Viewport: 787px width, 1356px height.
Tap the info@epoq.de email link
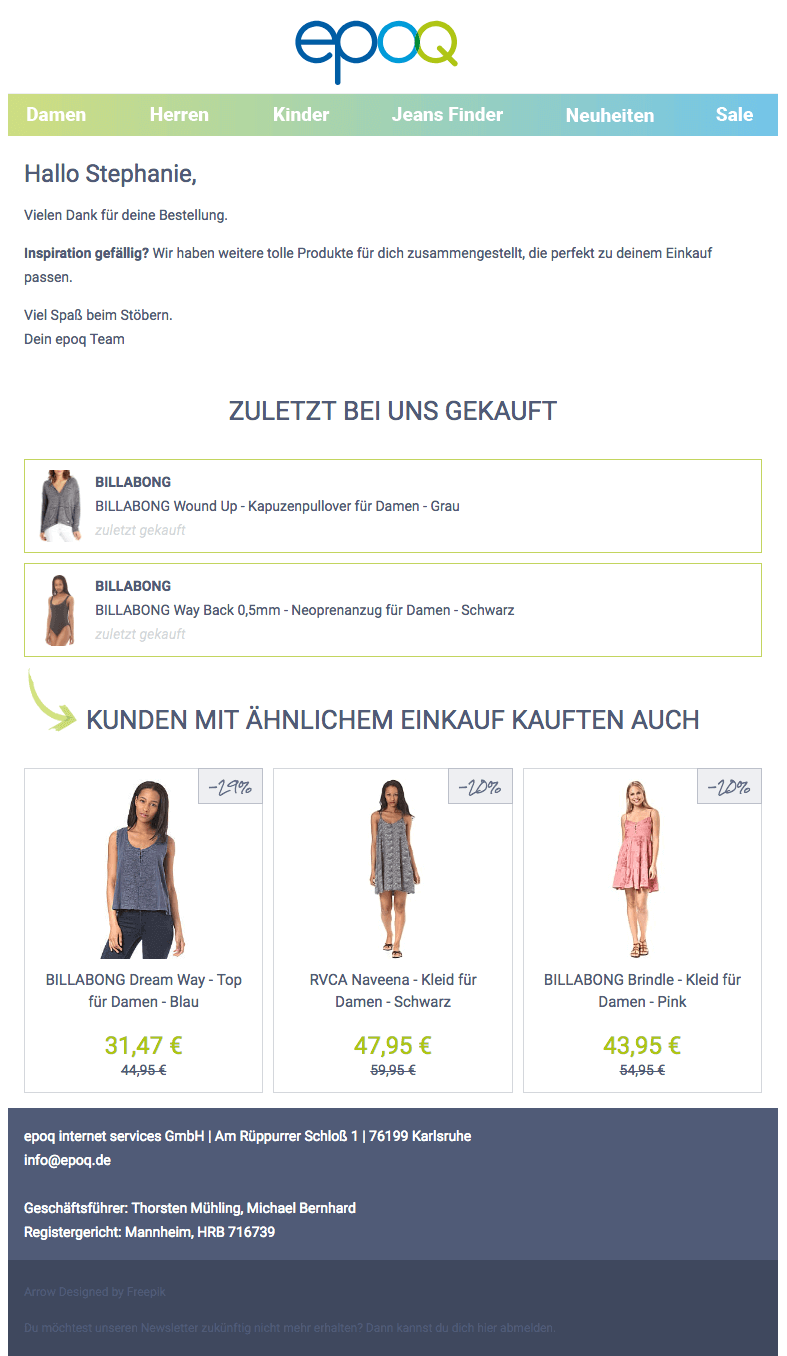(x=67, y=1160)
